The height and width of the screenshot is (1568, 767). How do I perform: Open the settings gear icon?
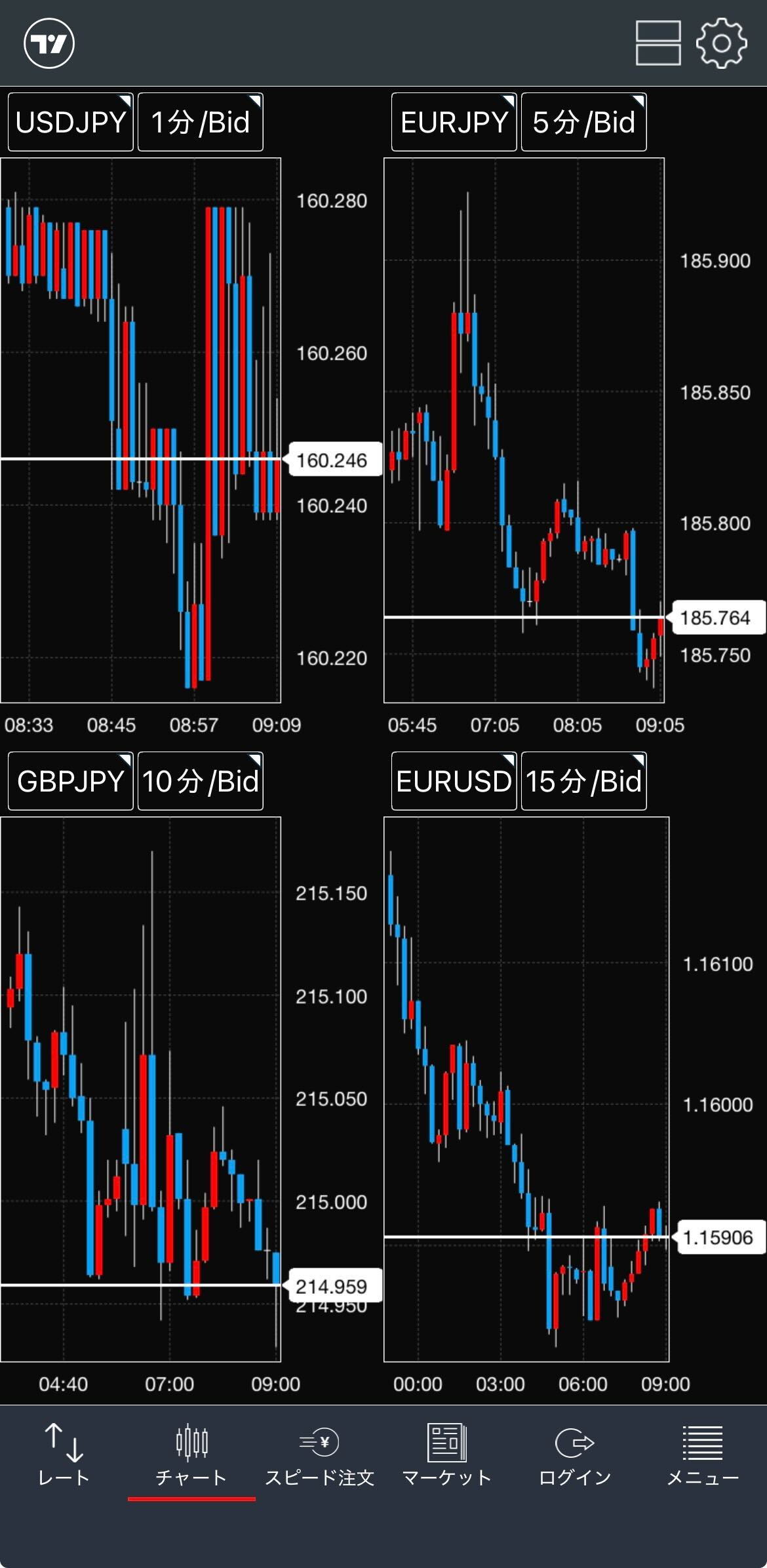point(721,43)
